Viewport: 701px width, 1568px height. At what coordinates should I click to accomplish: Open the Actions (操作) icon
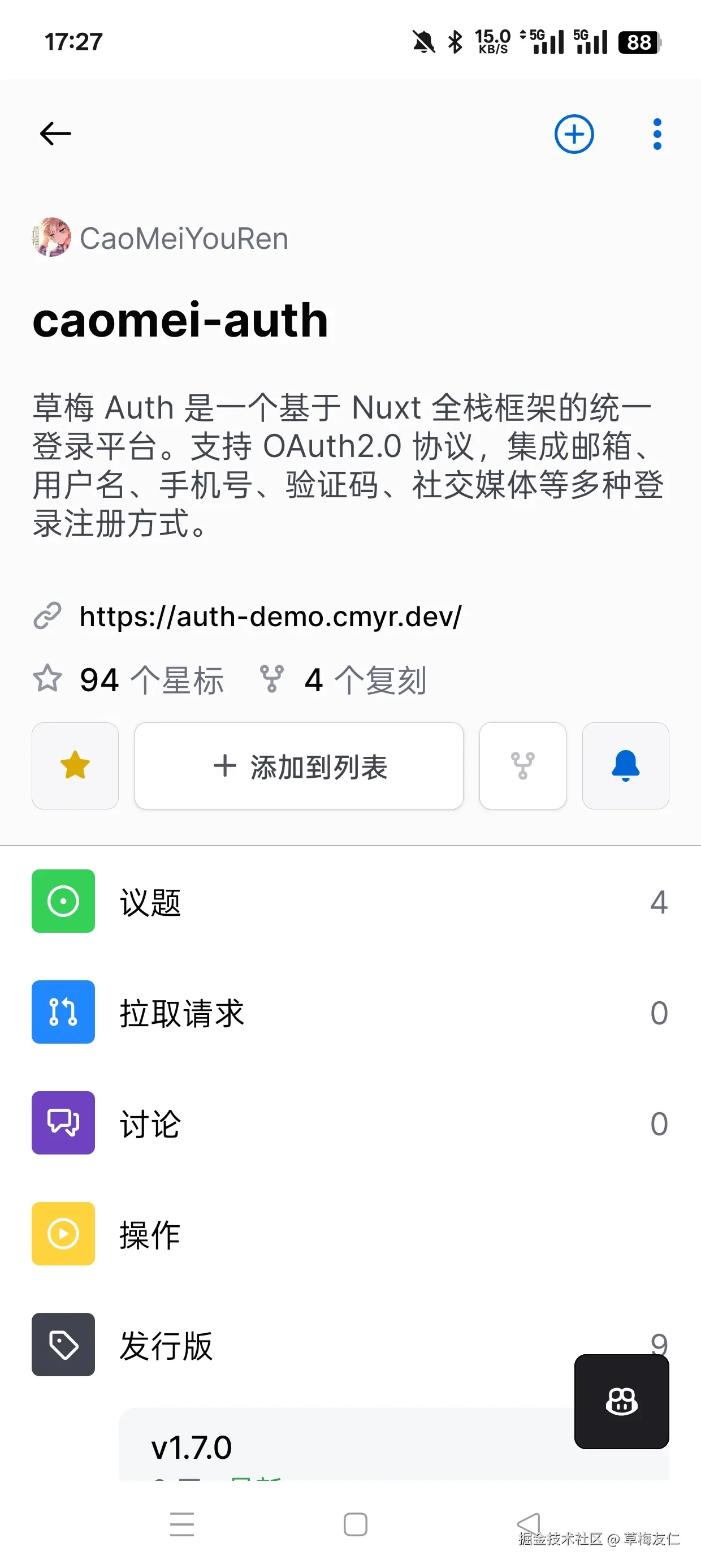(63, 1234)
